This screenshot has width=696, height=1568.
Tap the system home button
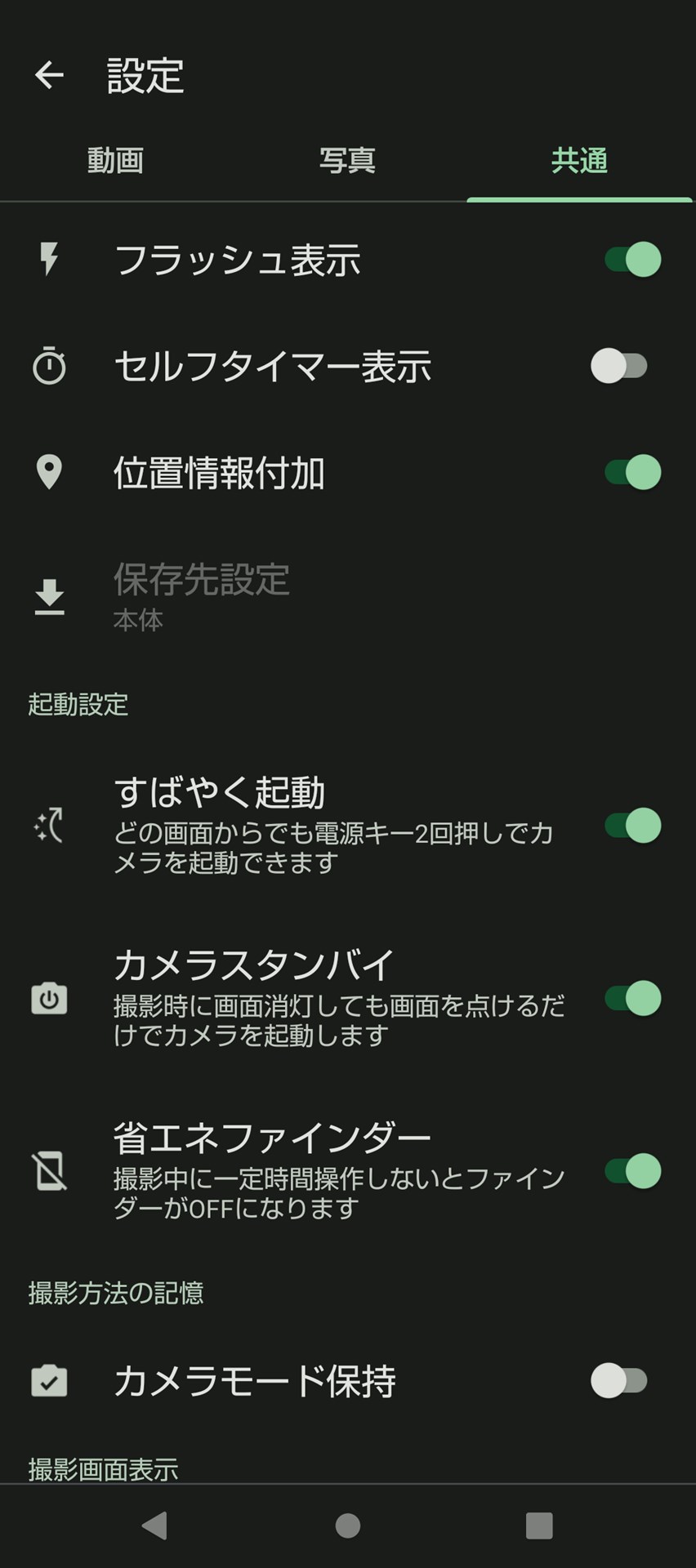[348, 1526]
